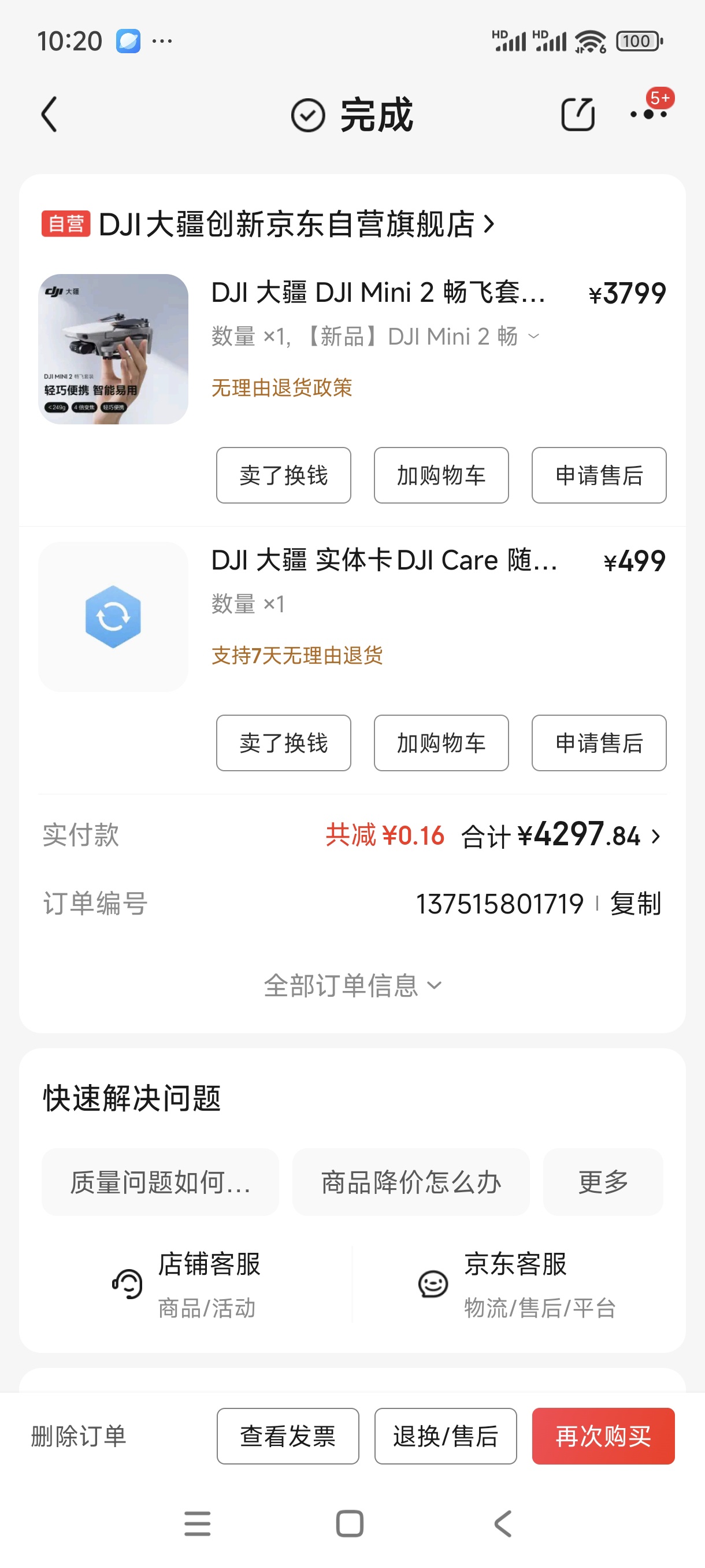Add DJI Mini 2 to cart via 加购物车
The height and width of the screenshot is (1568, 705).
click(441, 475)
